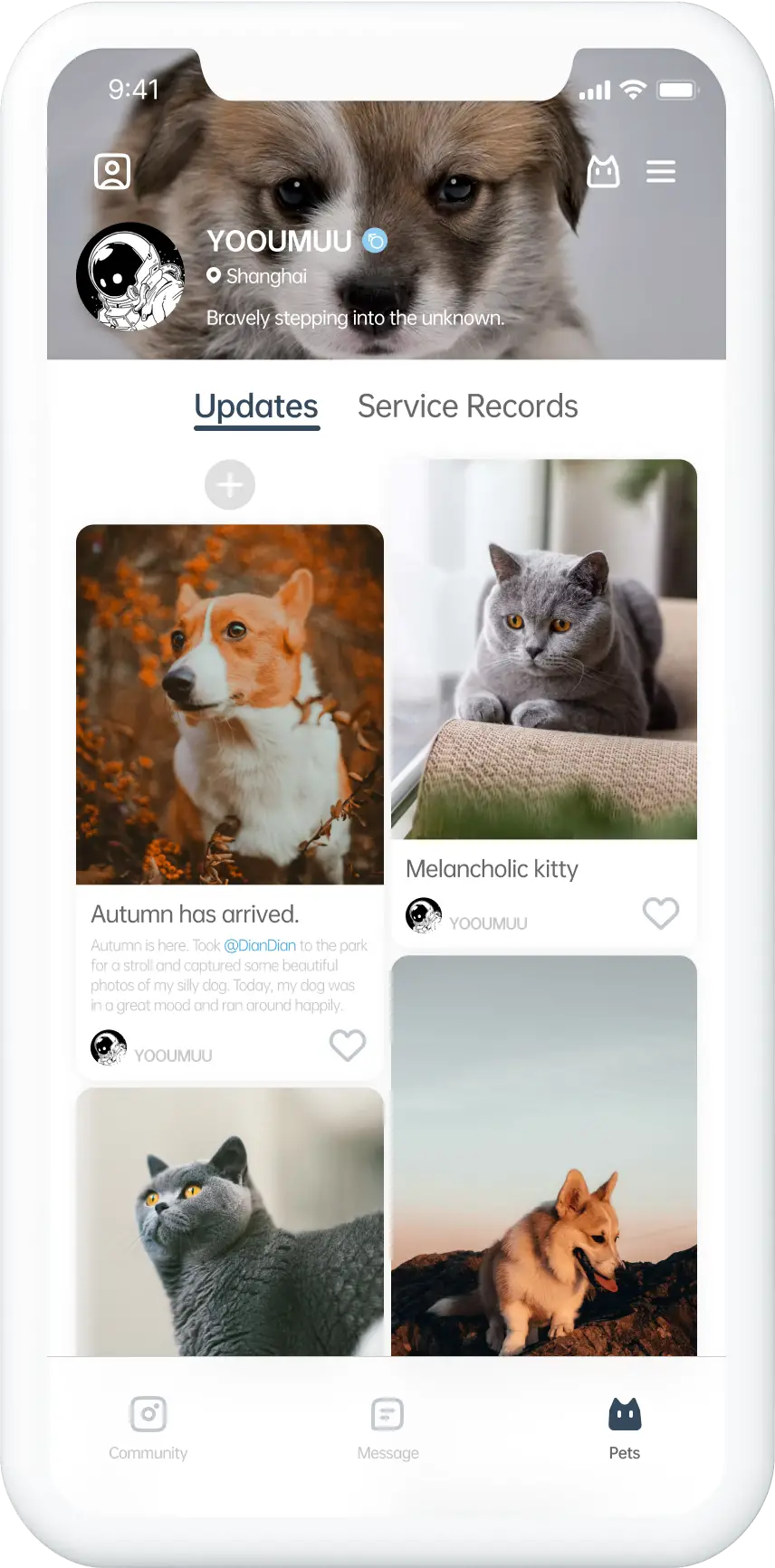This screenshot has height=1568, width=775.
Task: Click the Wi-Fi signal indicator in status bar
Action: tap(632, 90)
